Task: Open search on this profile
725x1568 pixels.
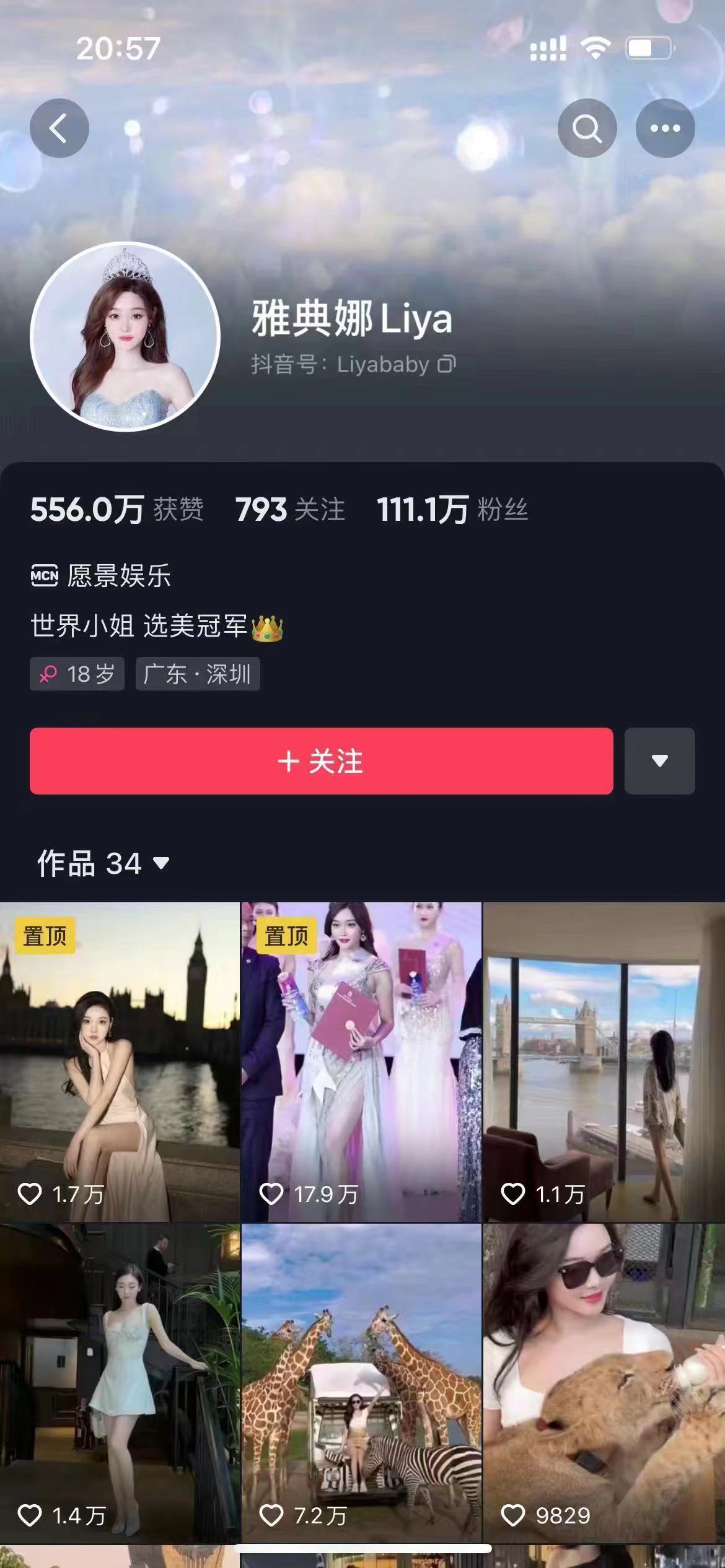Action: (x=587, y=128)
